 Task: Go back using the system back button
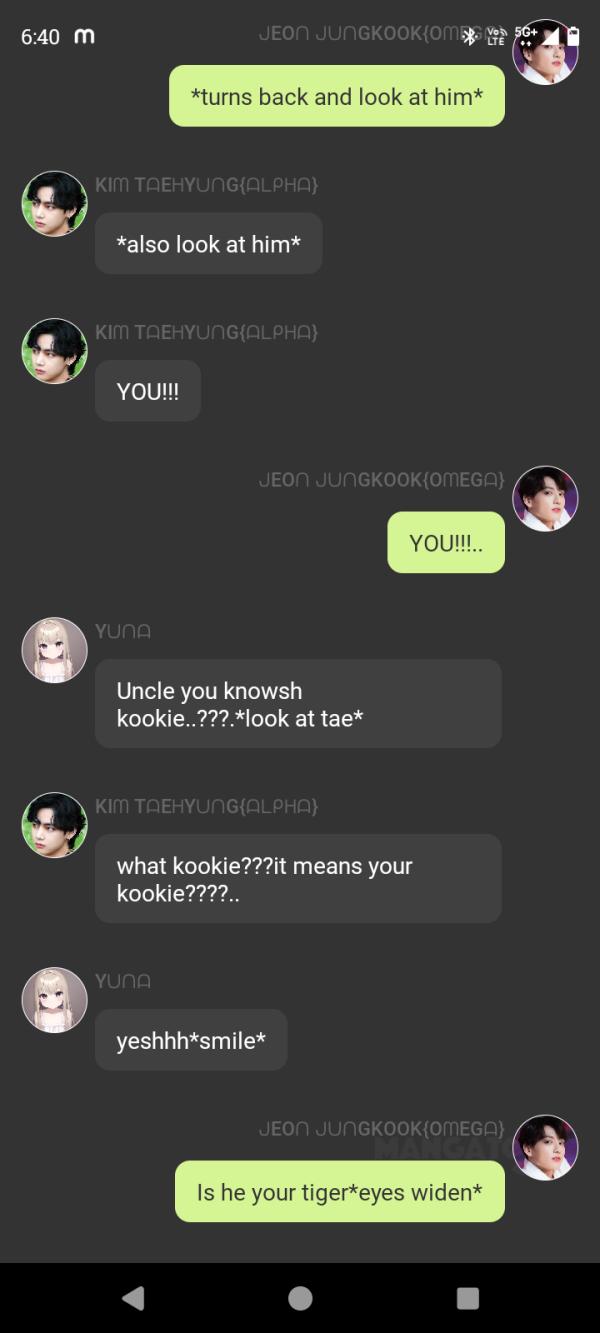pos(133,1298)
